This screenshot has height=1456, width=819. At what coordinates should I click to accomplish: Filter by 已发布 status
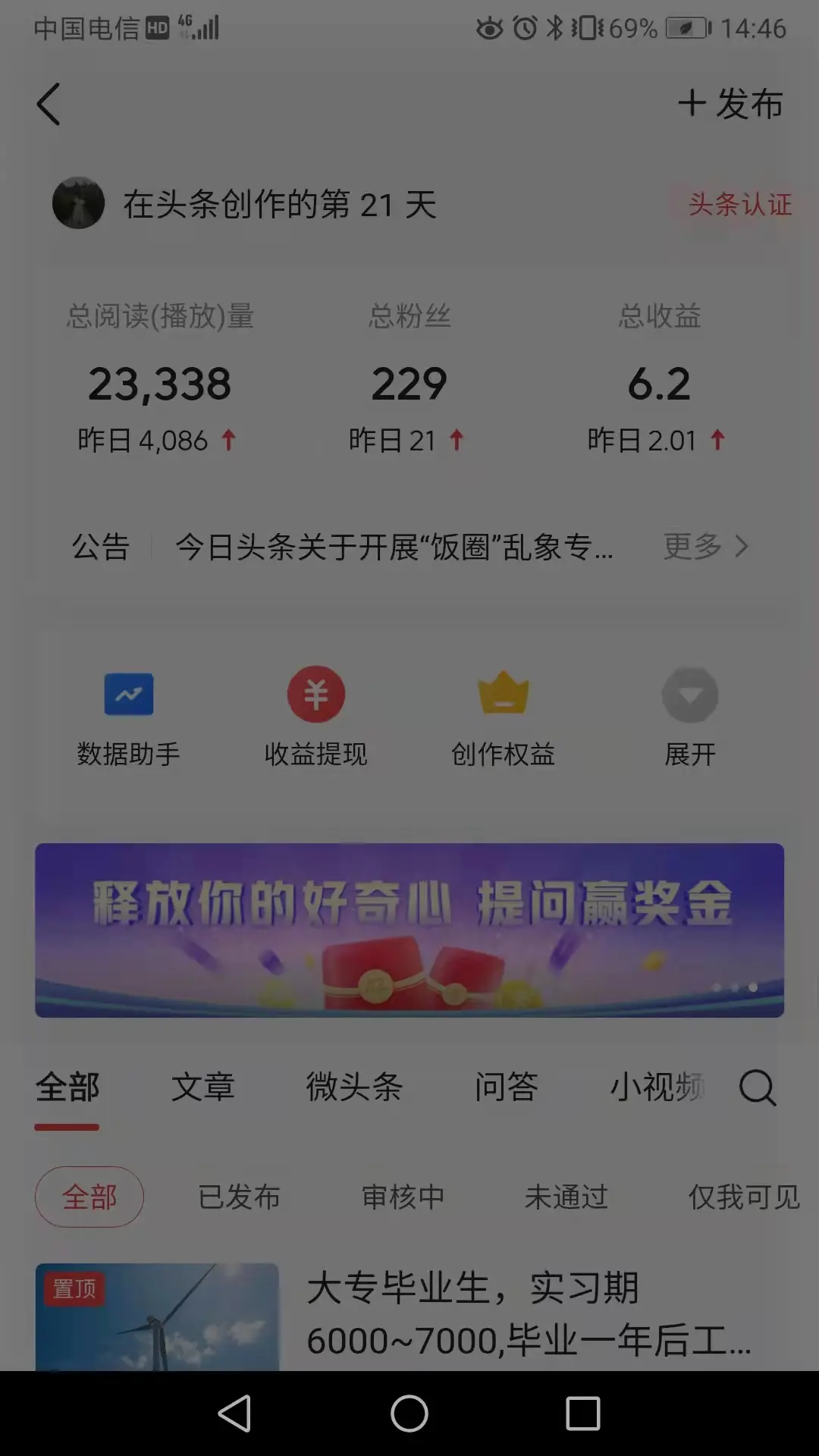coord(239,1197)
